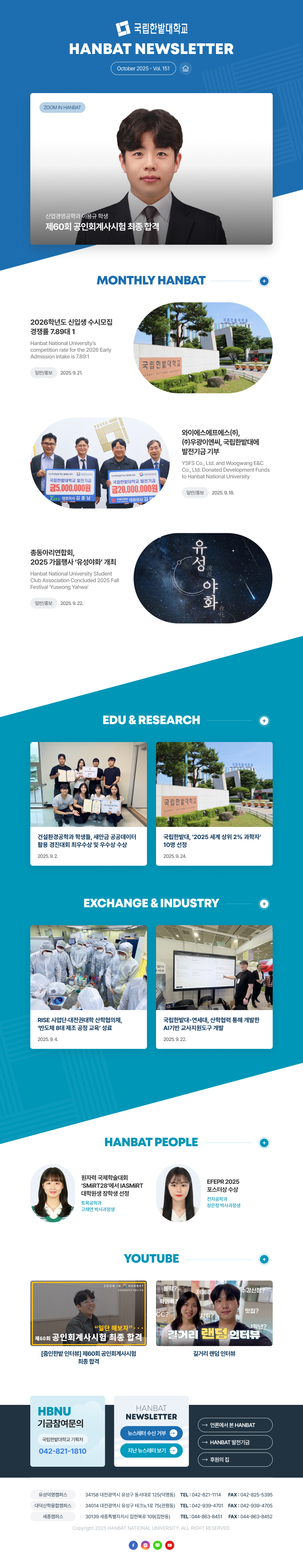View past newsletters
The height and width of the screenshot is (1568, 303).
tap(151, 1451)
